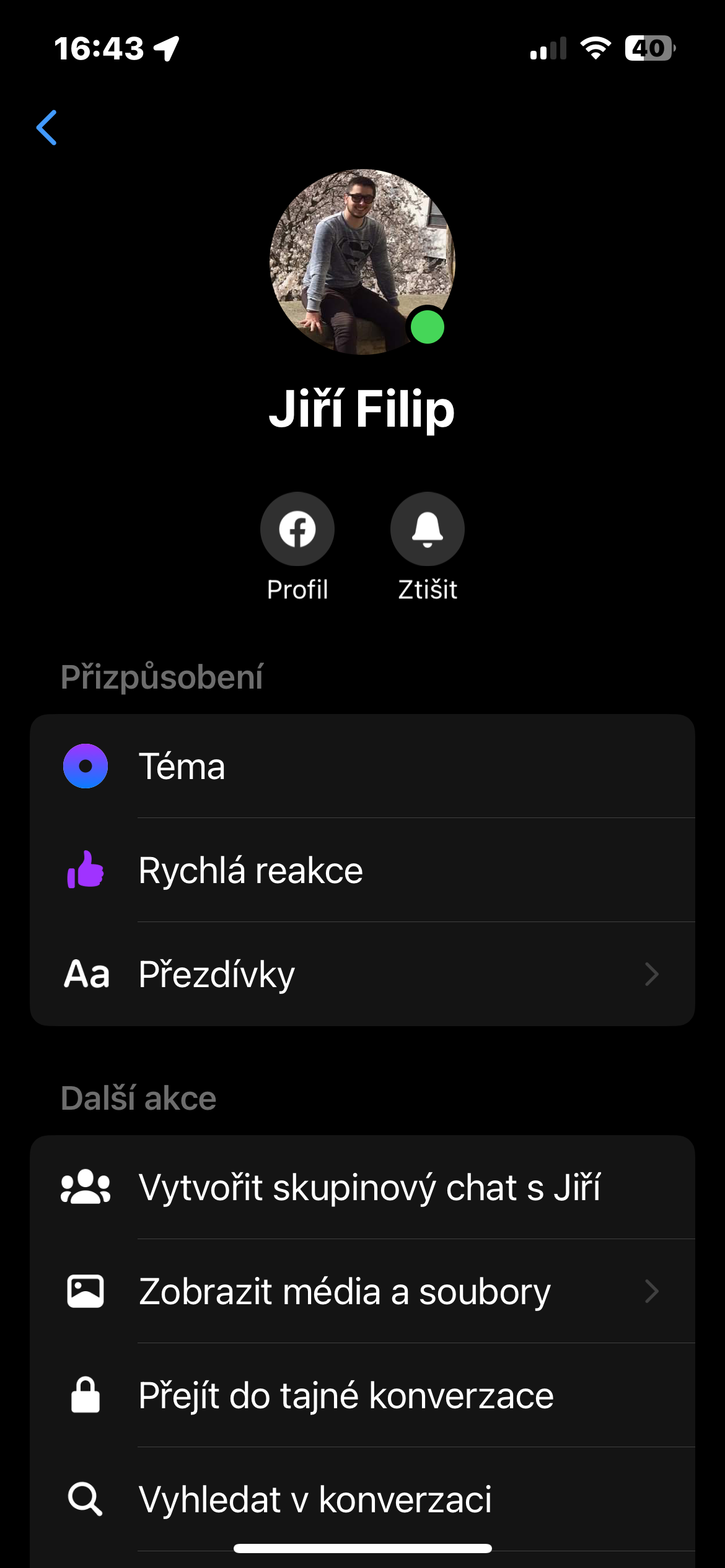The image size is (725, 1568).
Task: Open Zobrazit média a soubory
Action: pyautogui.click(x=362, y=1291)
